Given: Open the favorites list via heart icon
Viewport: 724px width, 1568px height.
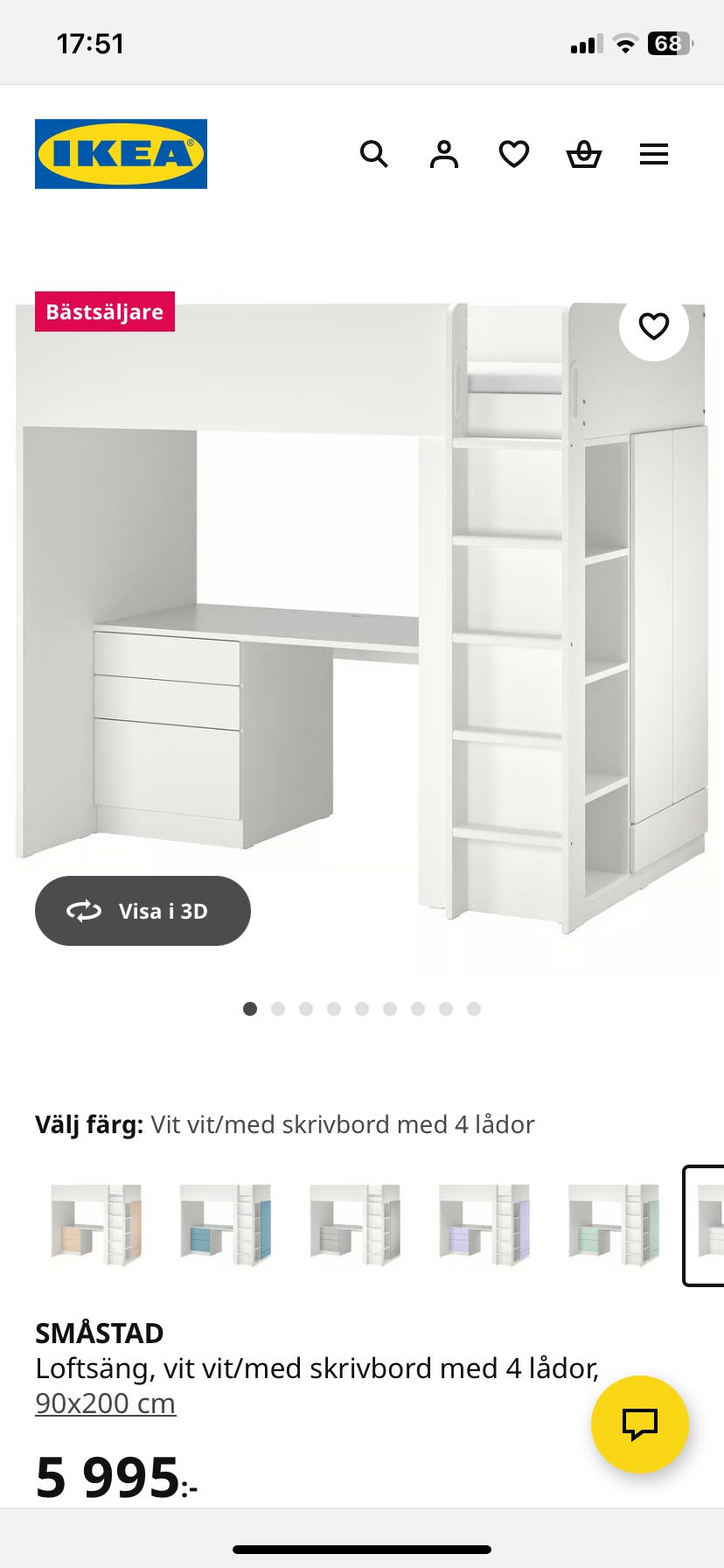Looking at the screenshot, I should pyautogui.click(x=514, y=154).
